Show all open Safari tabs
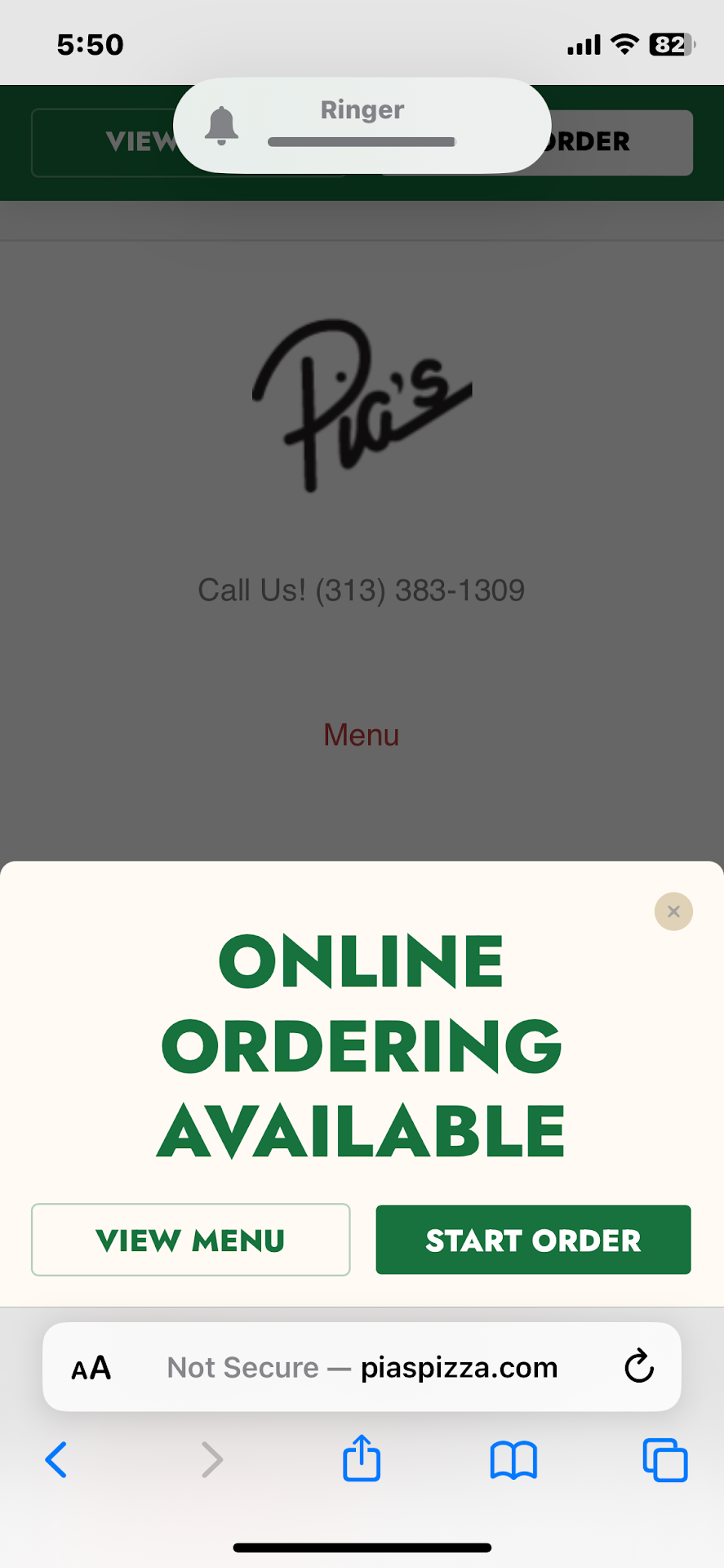Image resolution: width=724 pixels, height=1568 pixels. coord(664,1459)
